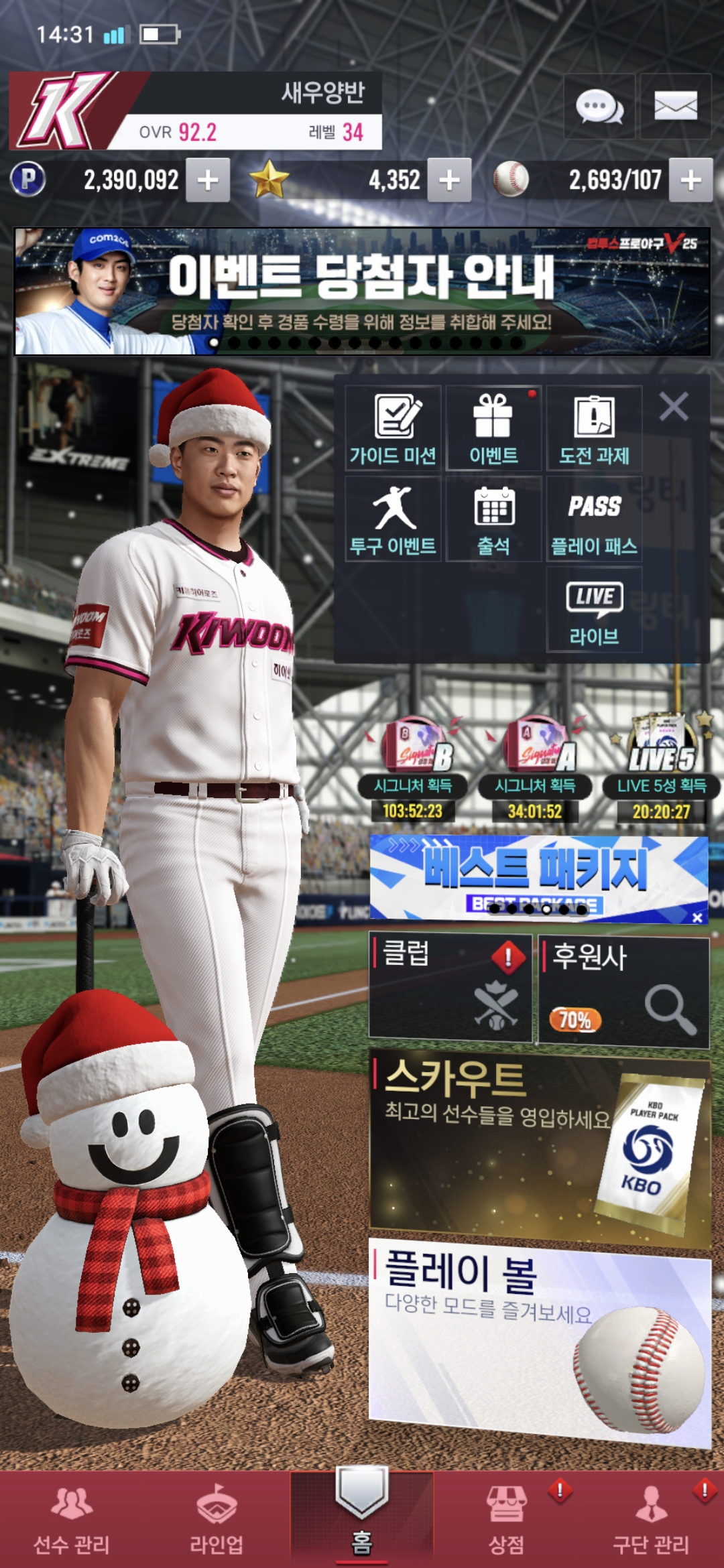Open 가이드 미션 menu
This screenshot has width=724, height=1568.
click(x=393, y=429)
